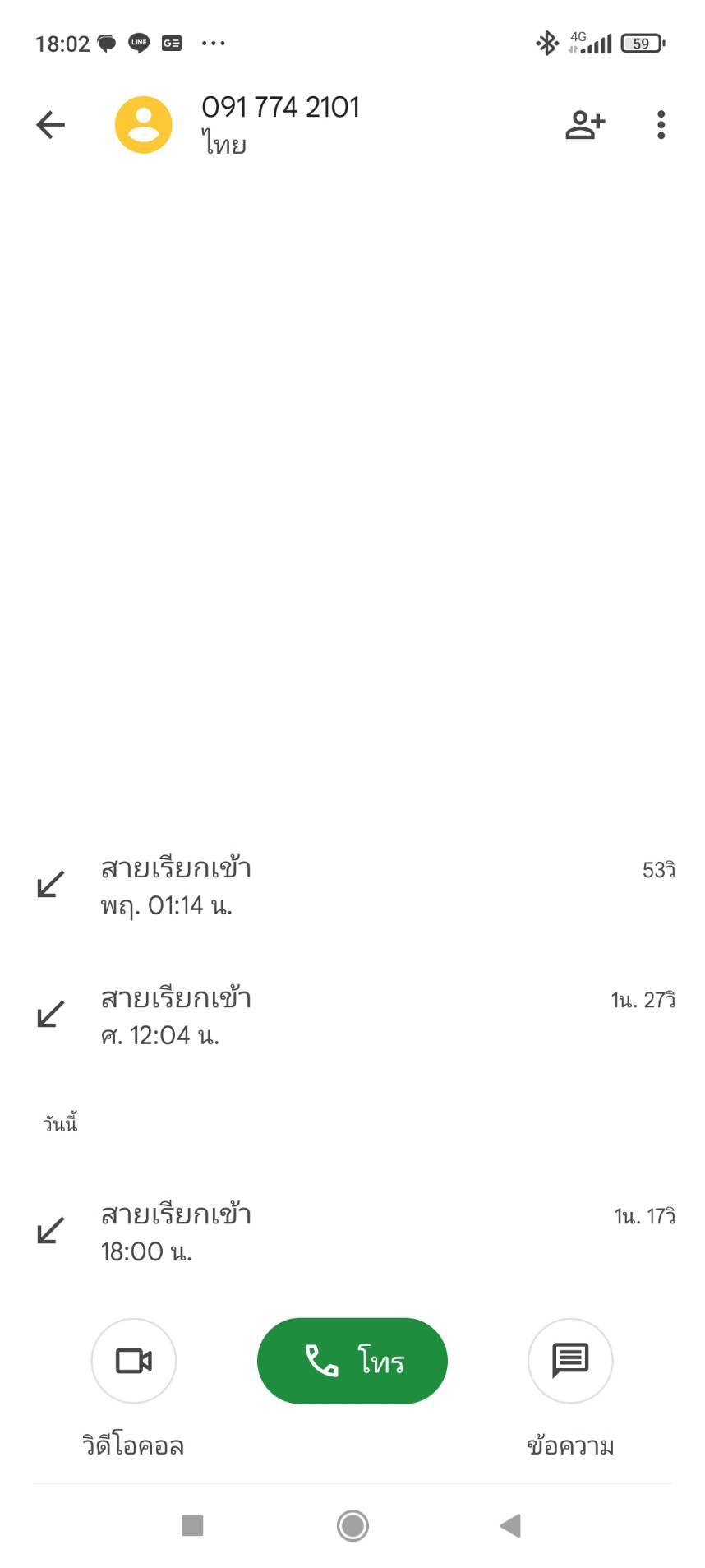Open the incoming call from ศ. 12:04 น.
This screenshot has height=1568, width=705.
tap(352, 1015)
